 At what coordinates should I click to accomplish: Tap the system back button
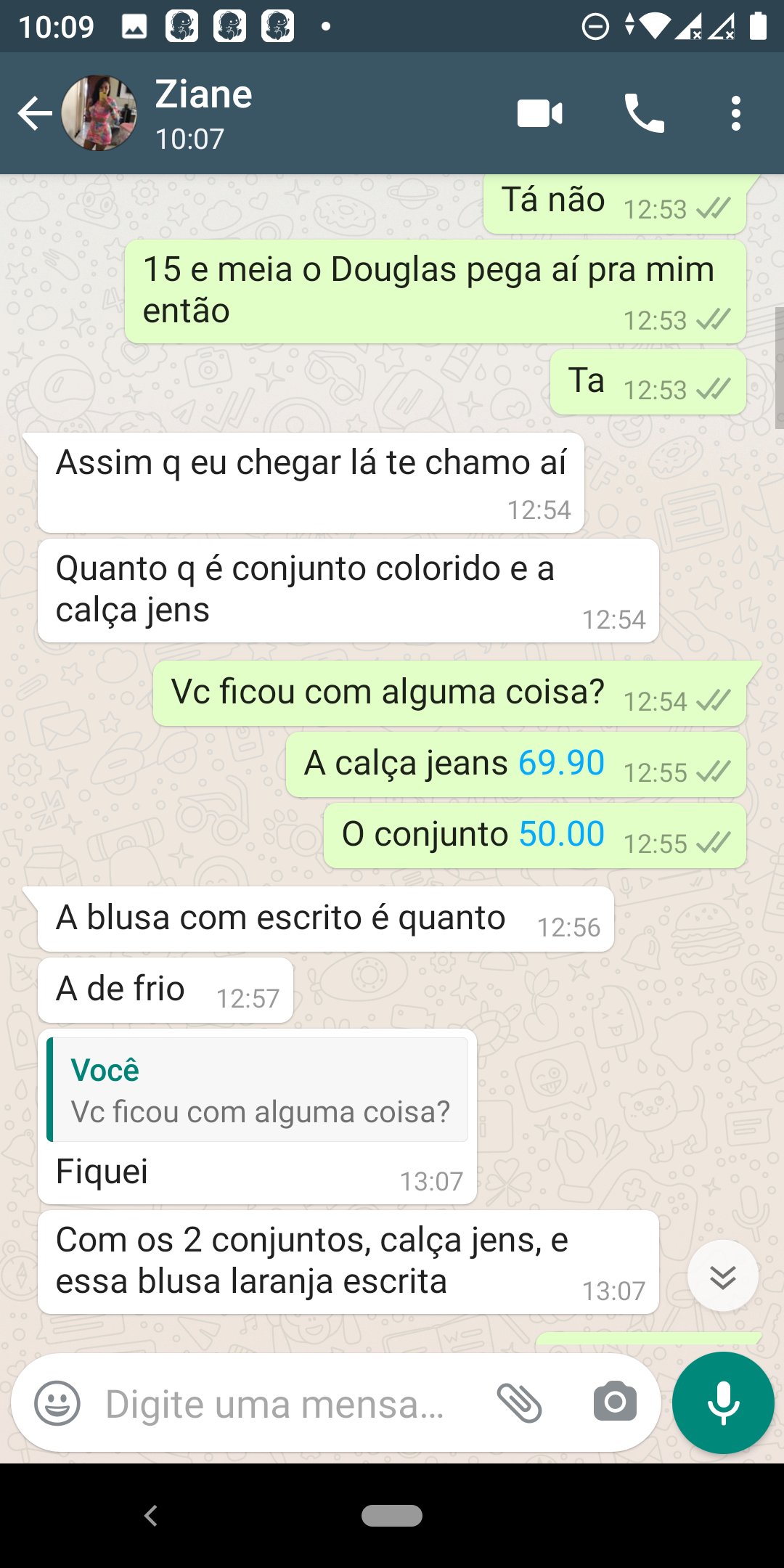click(x=151, y=1516)
